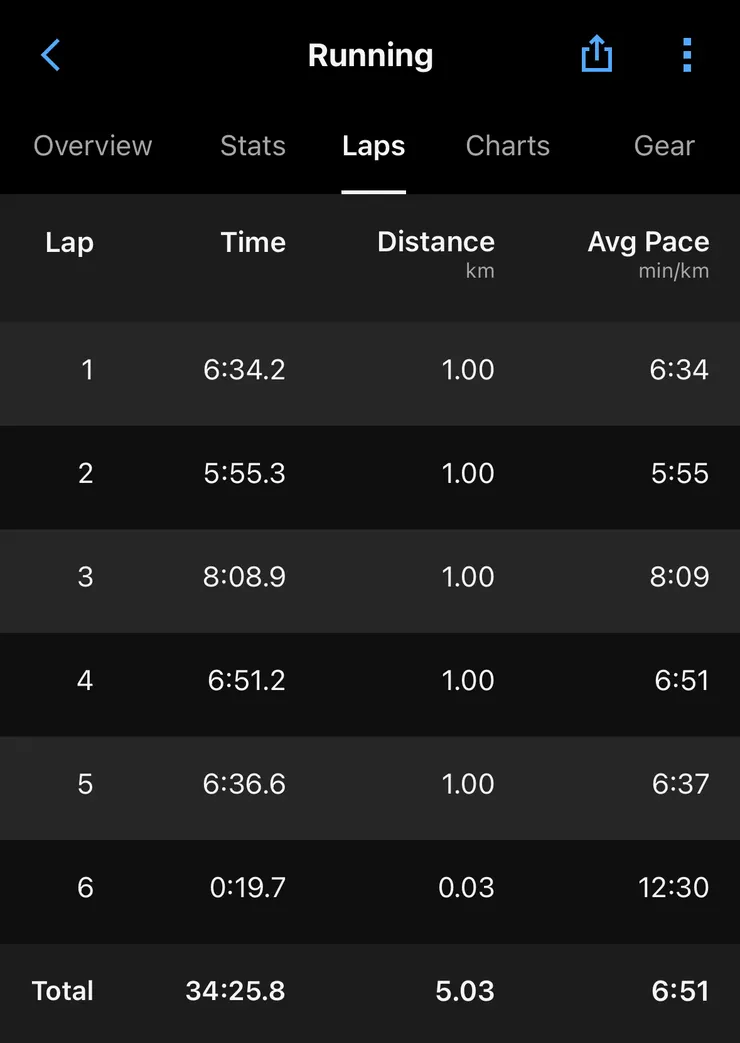
Task: Open the three-dot overflow menu
Action: 686,55
